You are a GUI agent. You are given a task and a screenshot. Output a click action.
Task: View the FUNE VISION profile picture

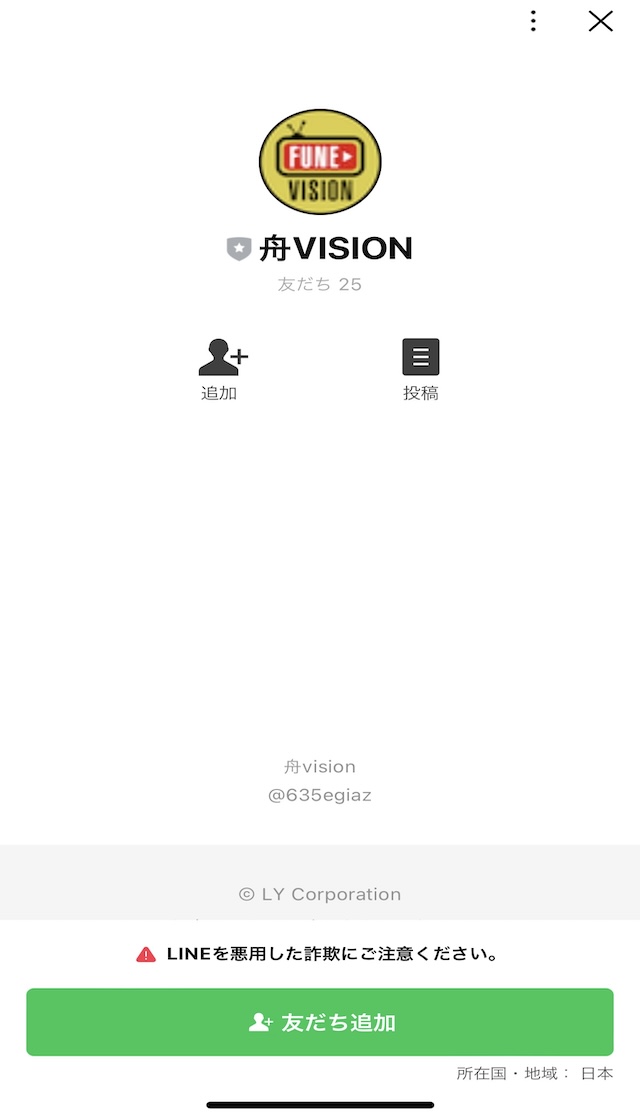320,161
